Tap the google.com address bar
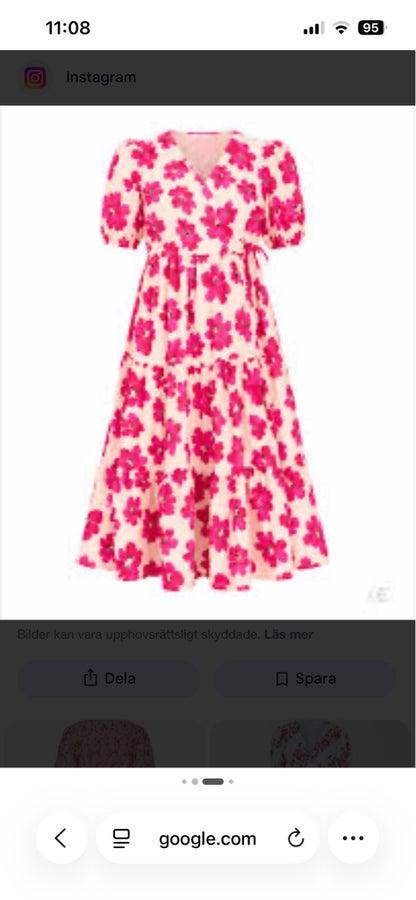 (207, 839)
